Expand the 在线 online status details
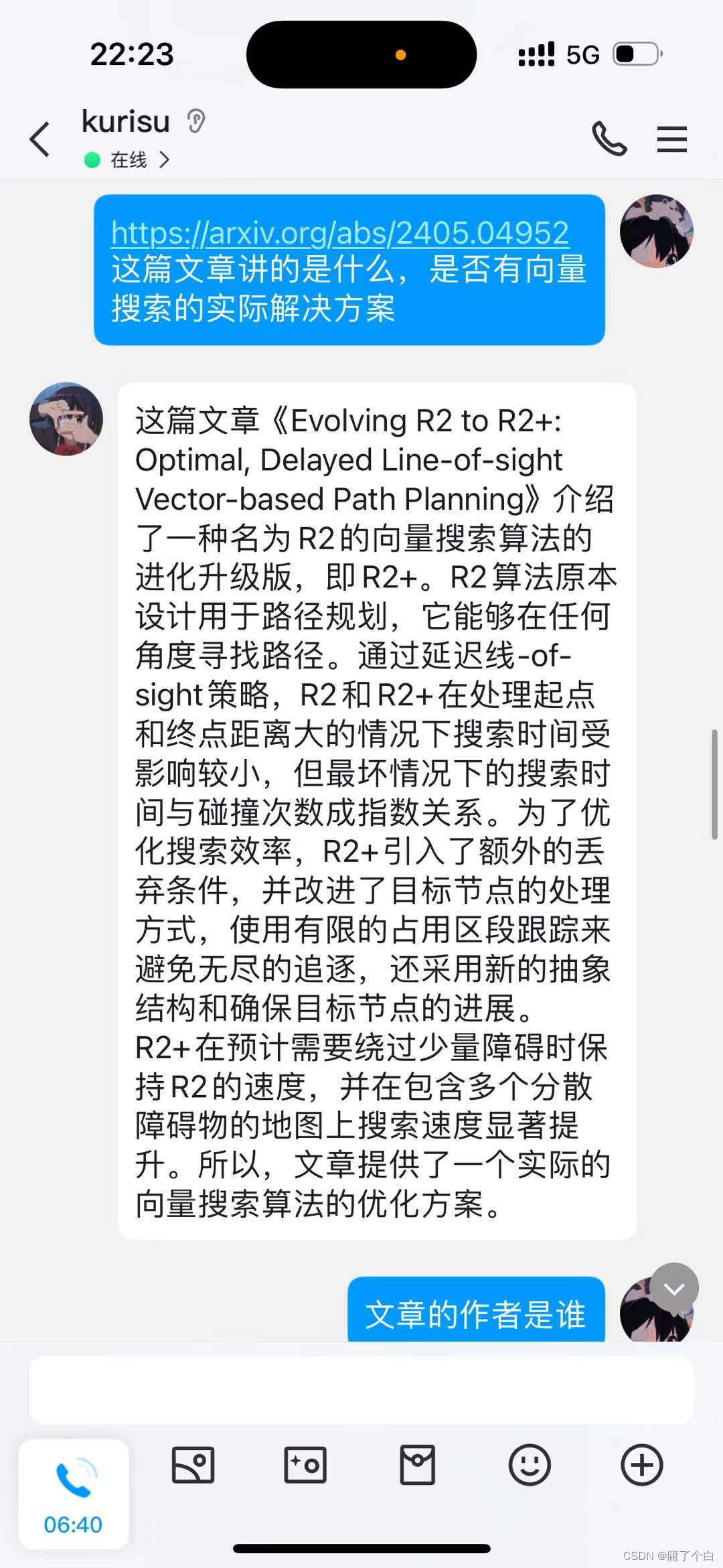723x1568 pixels. 127,159
